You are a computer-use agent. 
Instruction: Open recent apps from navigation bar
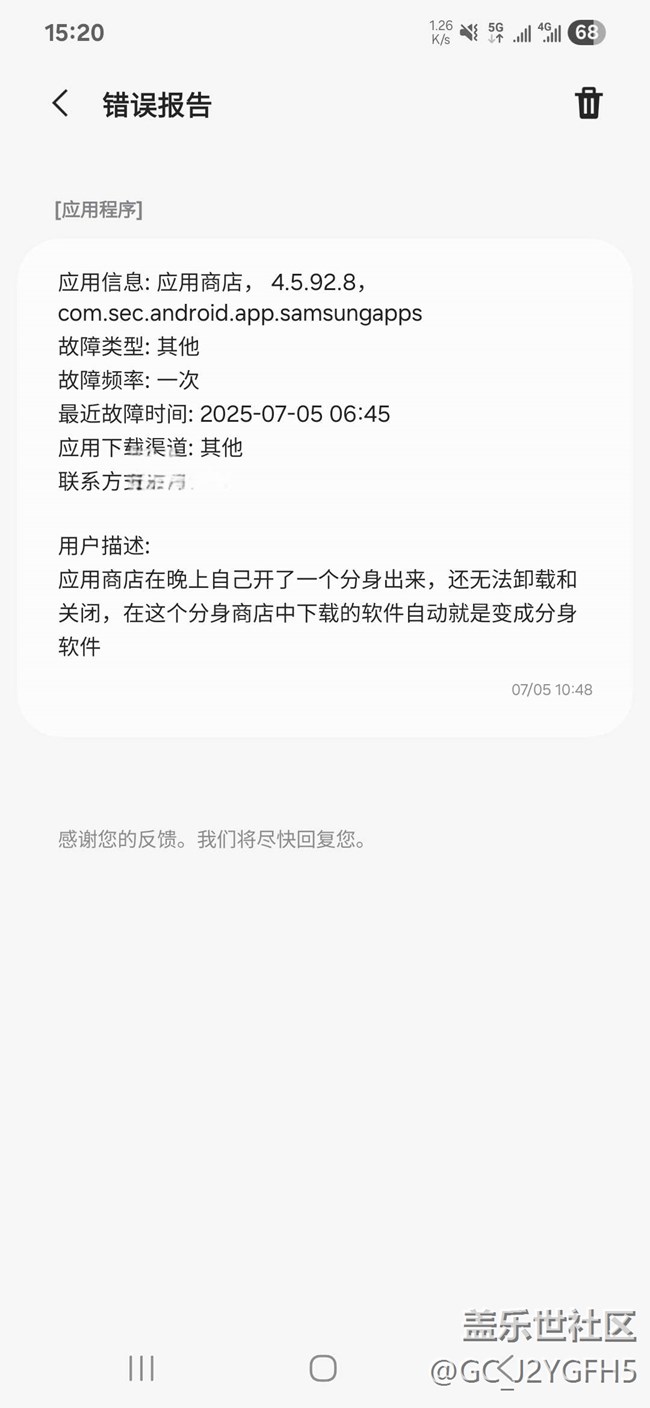click(141, 1368)
